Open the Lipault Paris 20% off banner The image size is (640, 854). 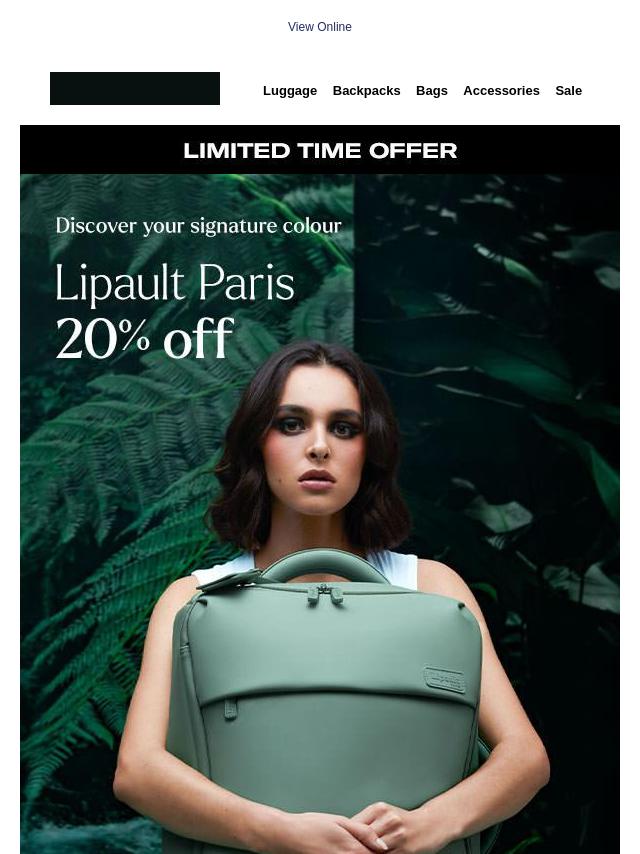coord(320,500)
